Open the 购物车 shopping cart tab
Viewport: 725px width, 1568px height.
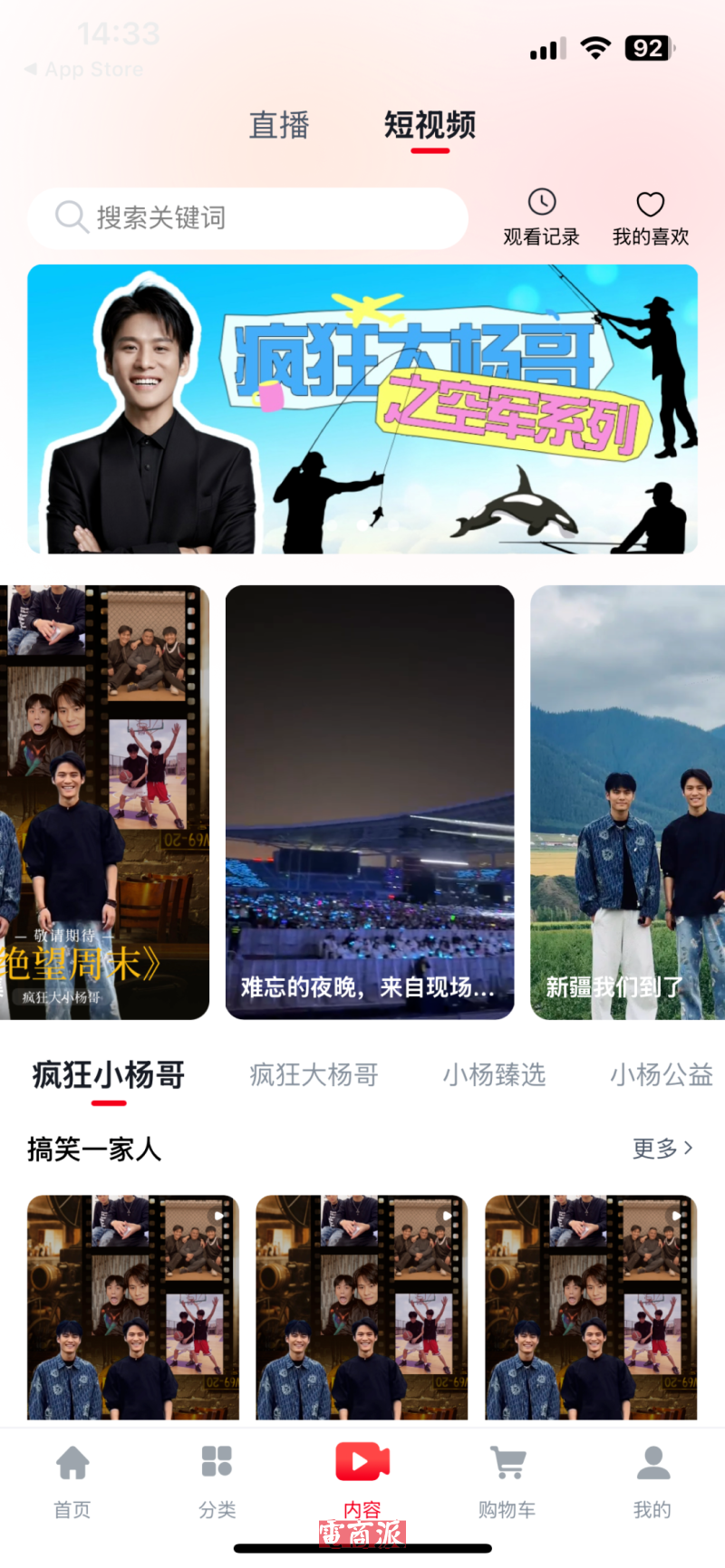(507, 1480)
